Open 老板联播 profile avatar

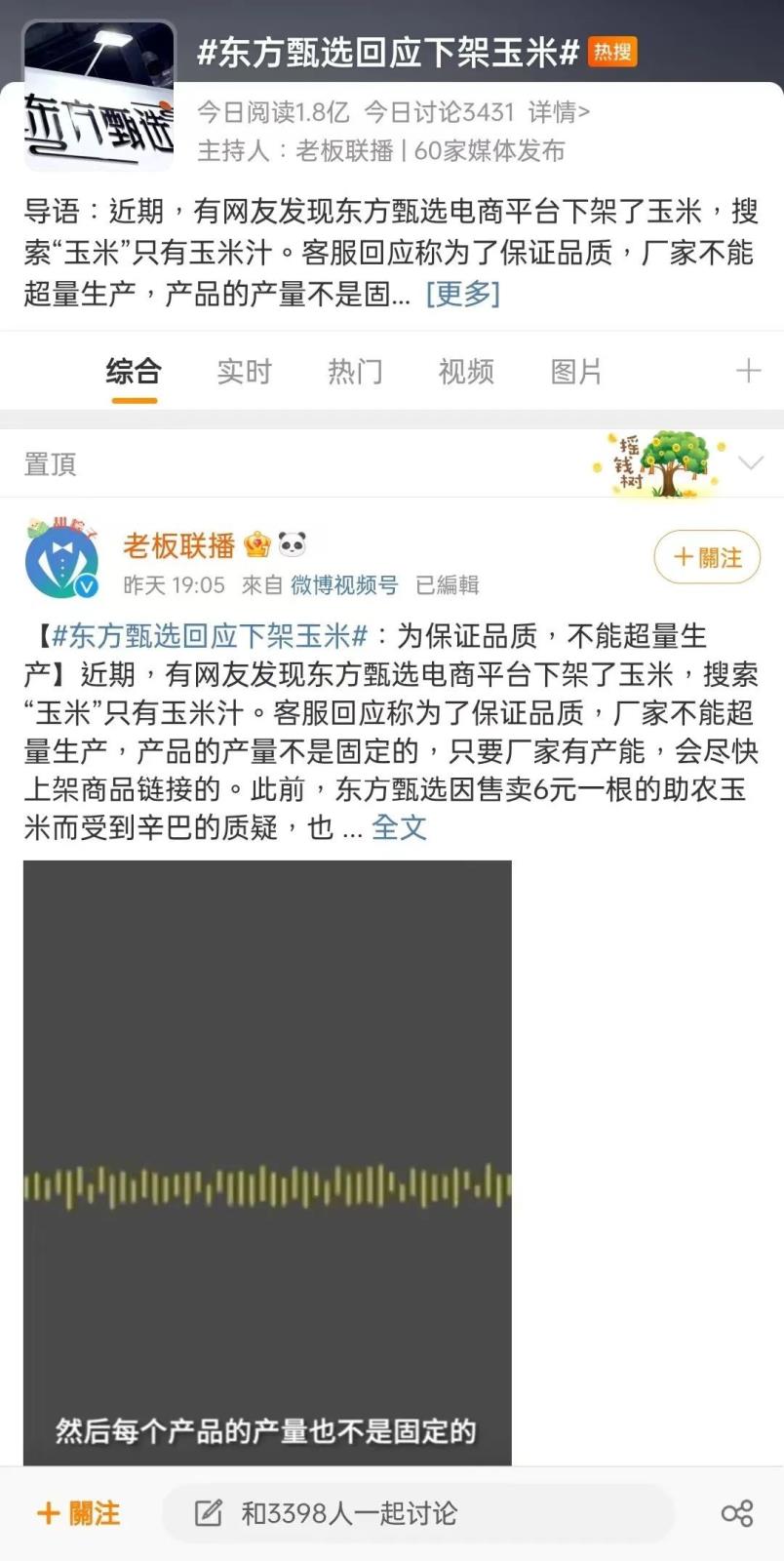click(61, 561)
